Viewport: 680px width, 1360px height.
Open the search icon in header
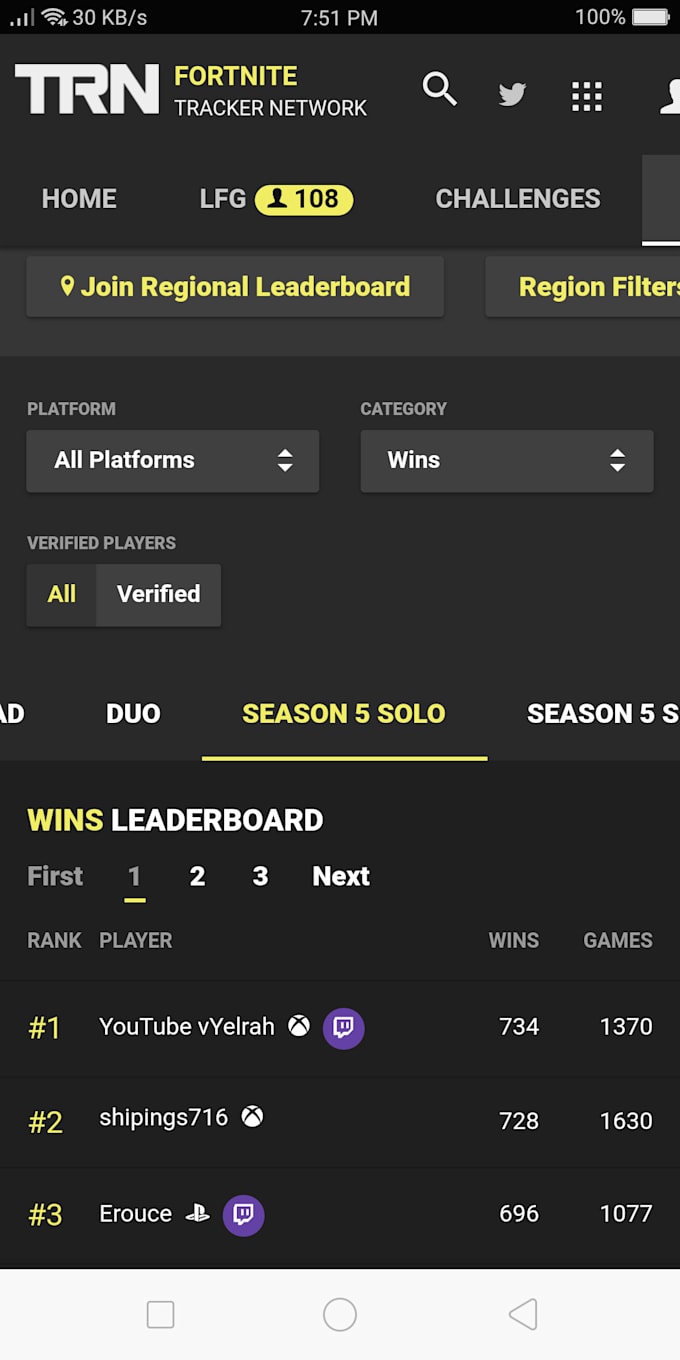tap(439, 90)
